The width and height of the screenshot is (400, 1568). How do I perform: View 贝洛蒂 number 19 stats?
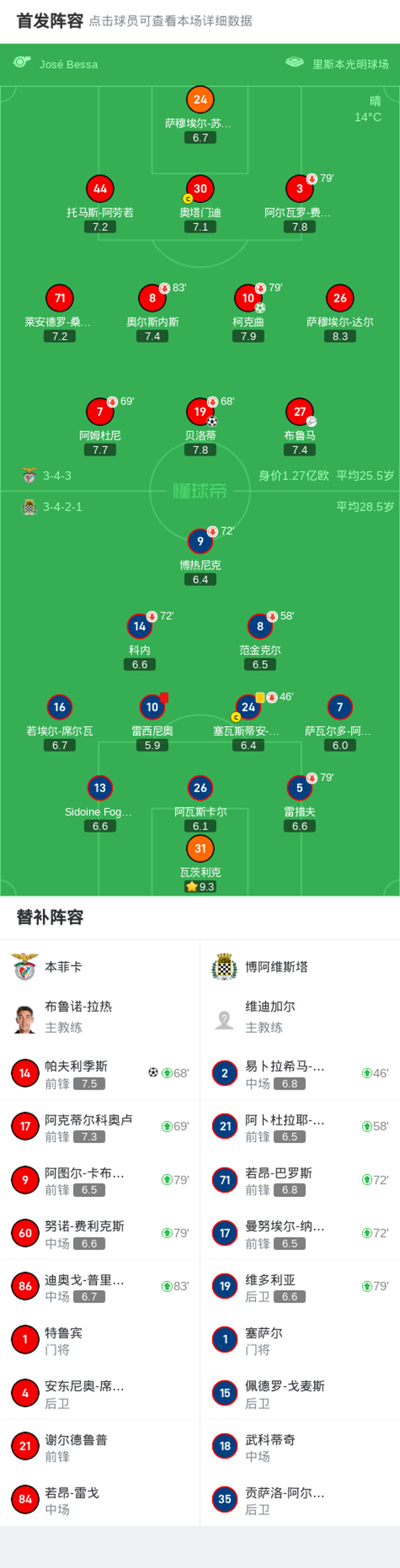(201, 427)
